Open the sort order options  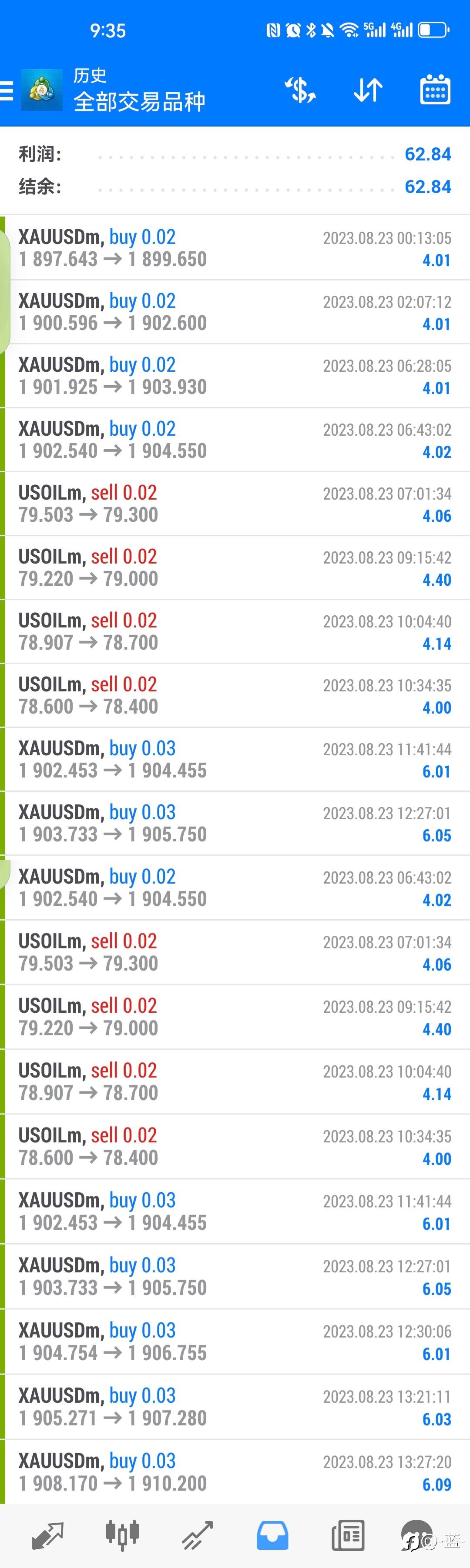(368, 91)
